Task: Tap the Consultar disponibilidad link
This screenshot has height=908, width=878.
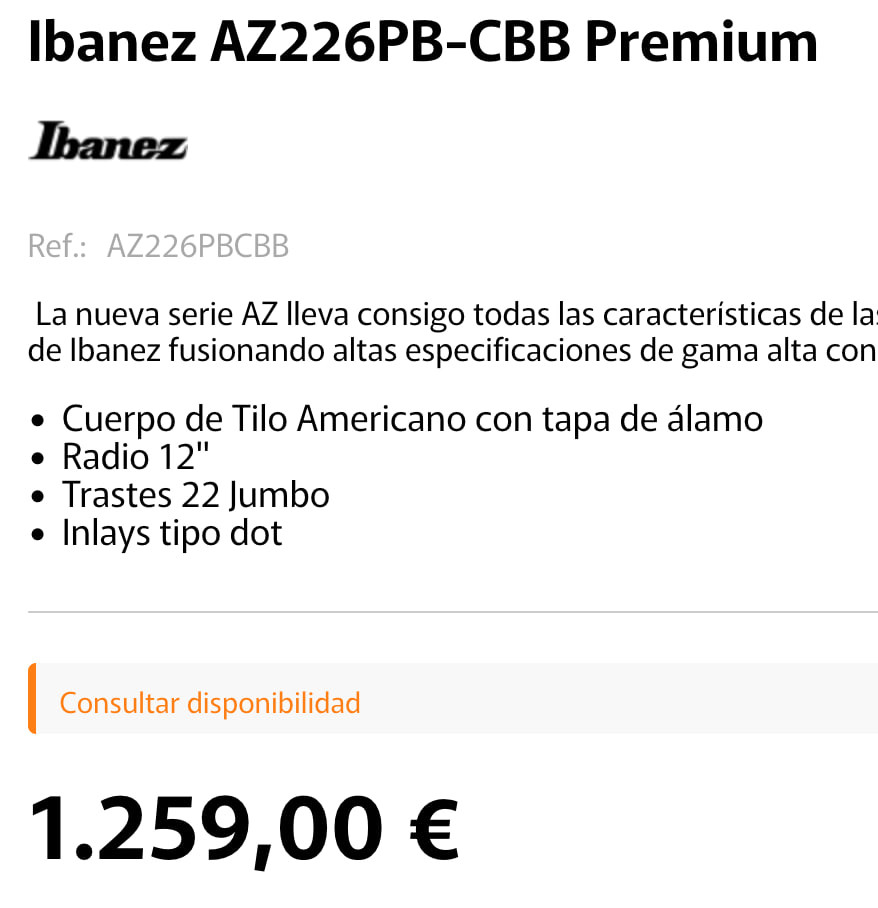Action: coord(210,703)
